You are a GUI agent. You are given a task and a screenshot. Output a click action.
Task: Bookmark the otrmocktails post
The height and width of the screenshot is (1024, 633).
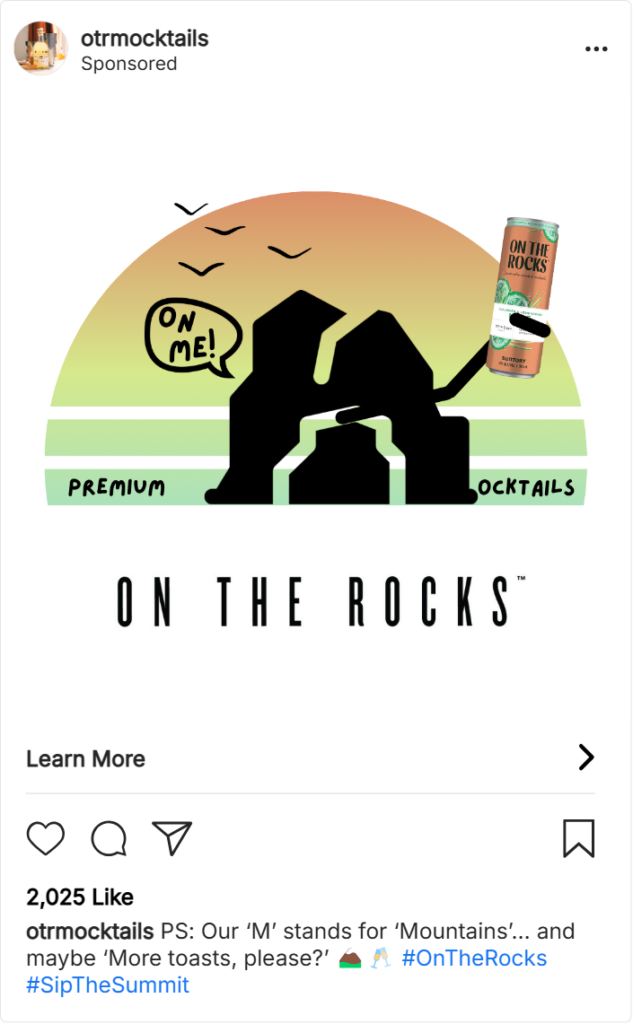[x=578, y=838]
